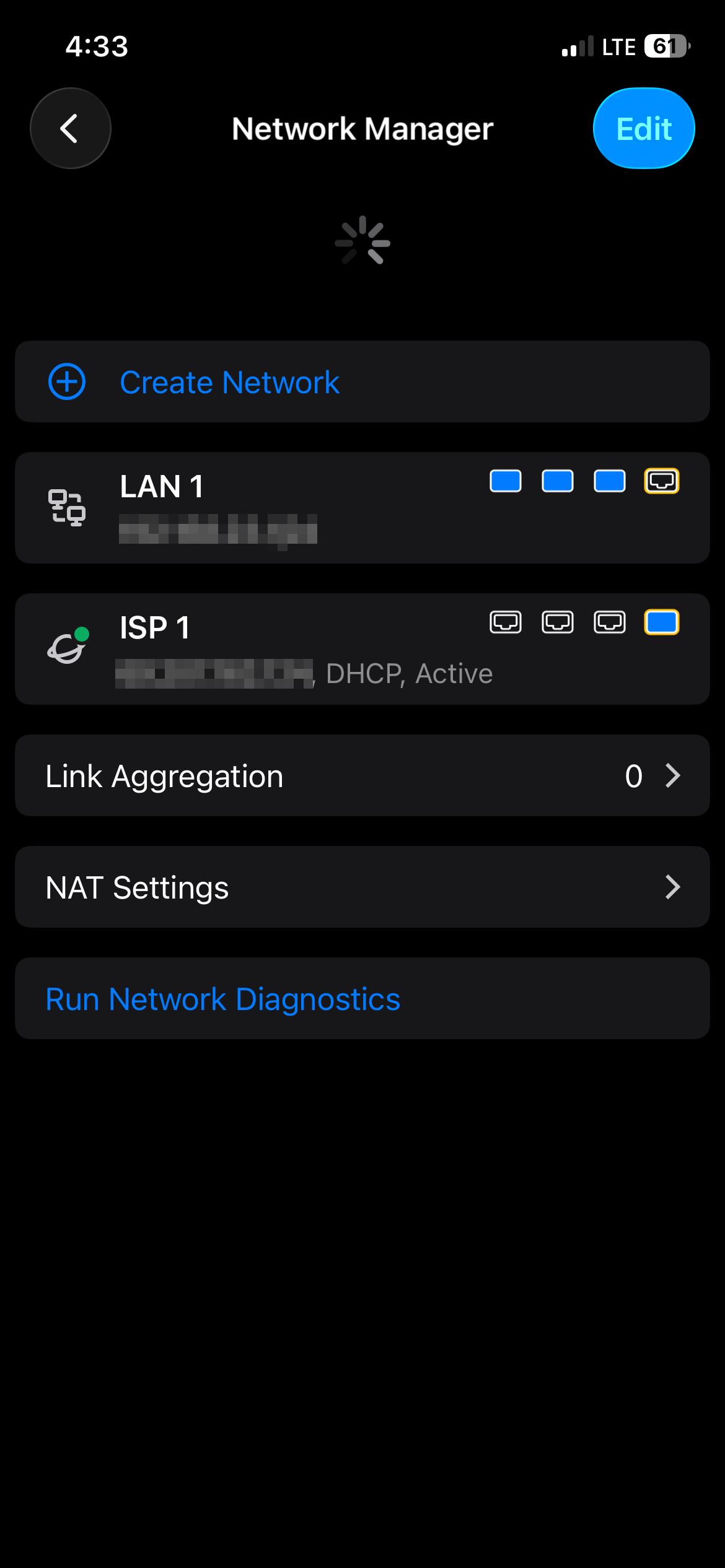Toggle the third blue port on LAN 1
Screen dimensions: 725x1568
610,482
